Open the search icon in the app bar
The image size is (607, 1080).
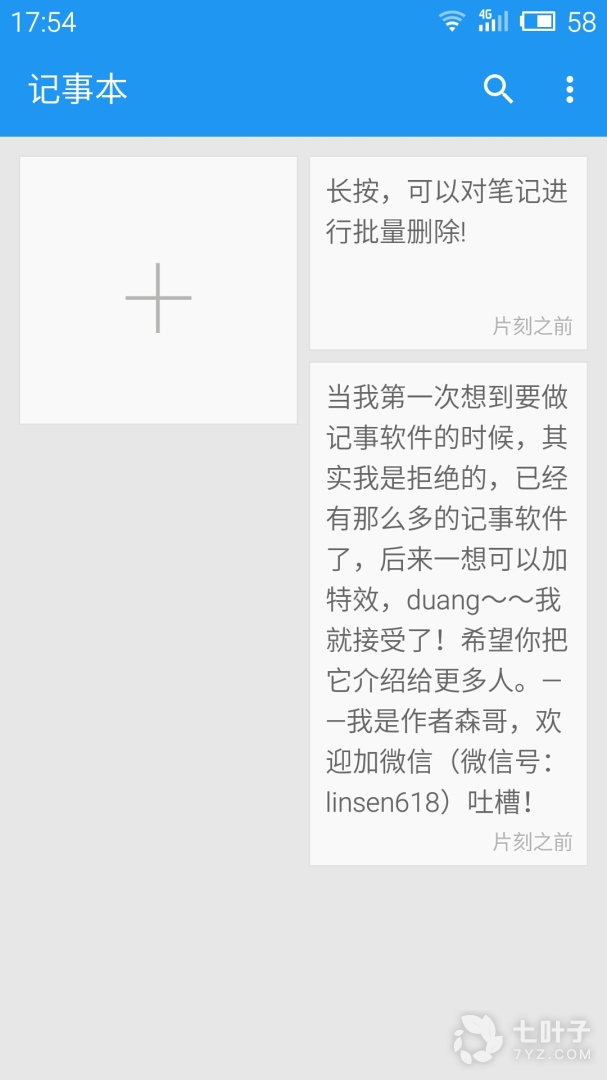coord(498,89)
